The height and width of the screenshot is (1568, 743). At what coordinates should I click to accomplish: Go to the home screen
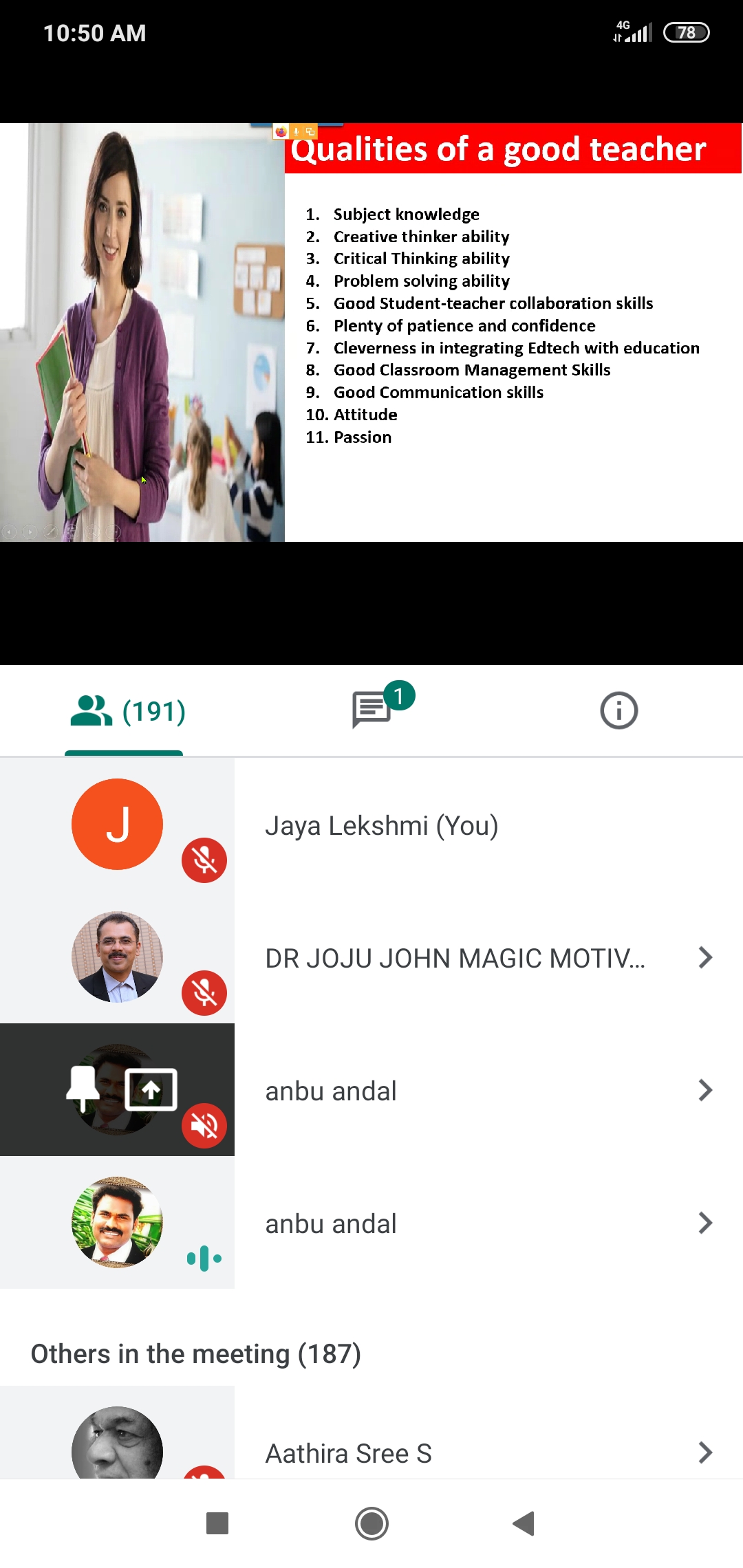[x=371, y=1523]
